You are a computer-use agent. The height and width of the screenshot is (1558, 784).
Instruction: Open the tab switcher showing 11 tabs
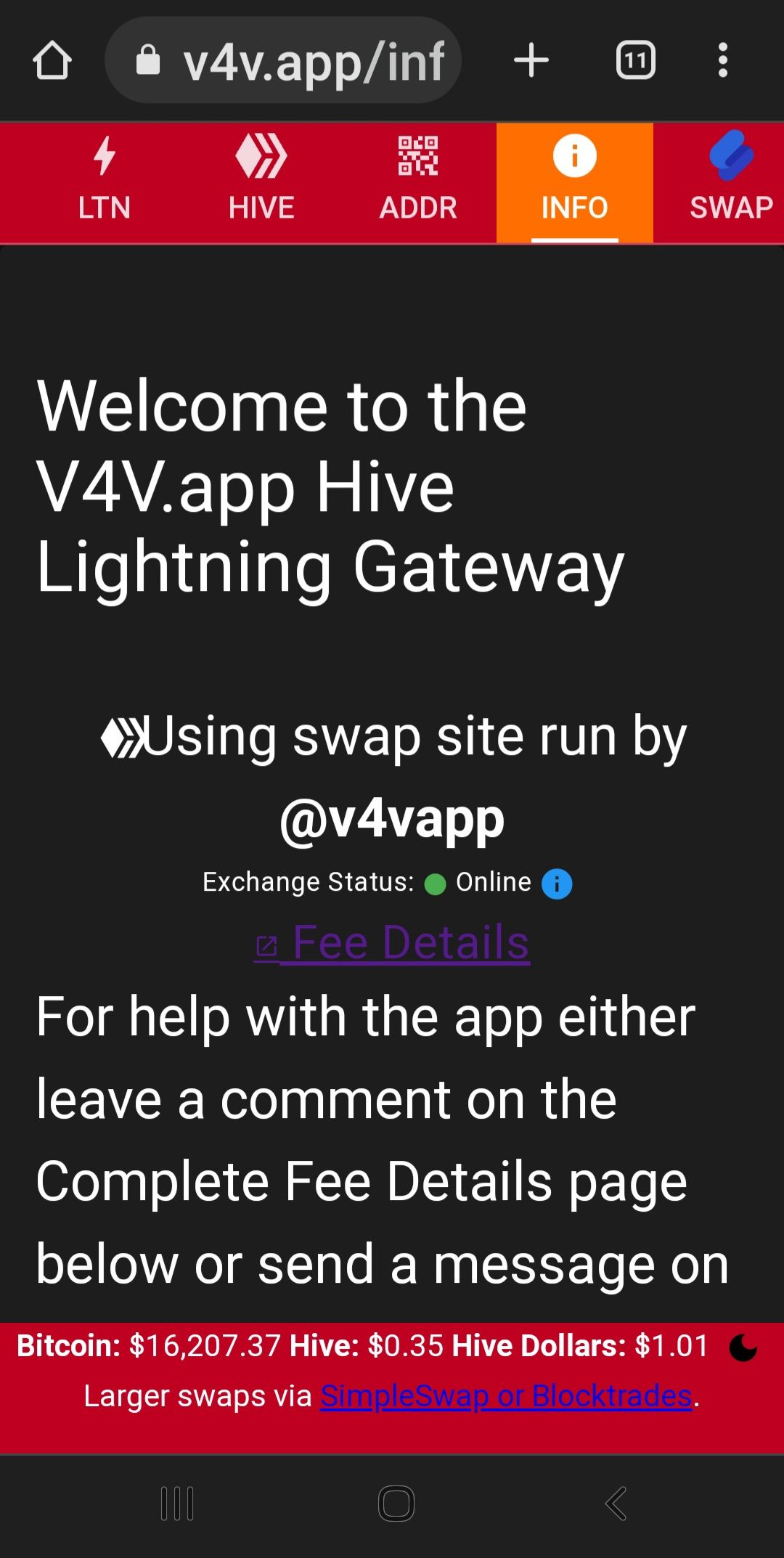coord(635,60)
